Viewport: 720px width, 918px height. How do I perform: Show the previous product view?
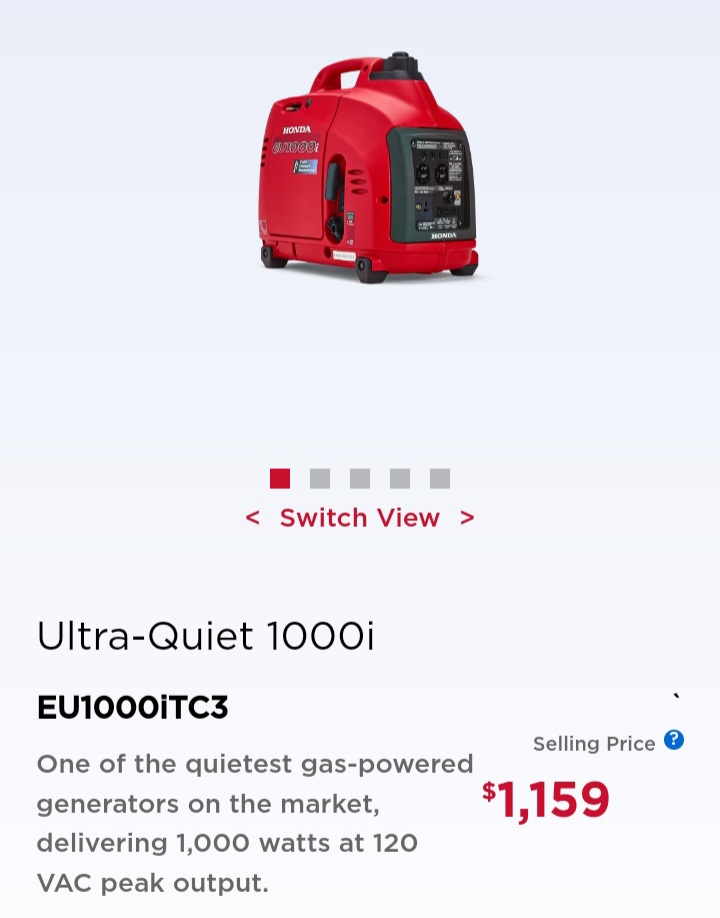point(253,518)
